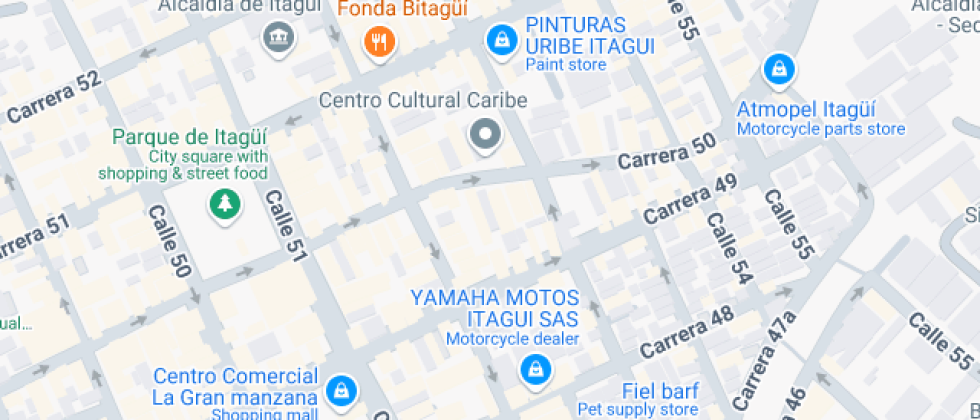Image resolution: width=980 pixels, height=420 pixels.
Task: Open the Alcaldía de Itagüí building marker
Action: tap(277, 39)
